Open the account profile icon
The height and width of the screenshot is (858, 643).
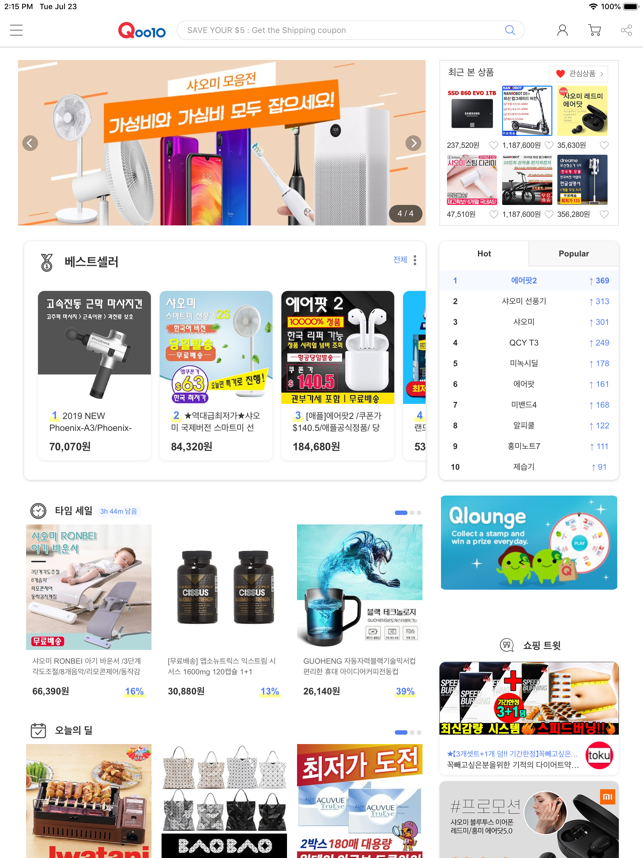point(562,30)
